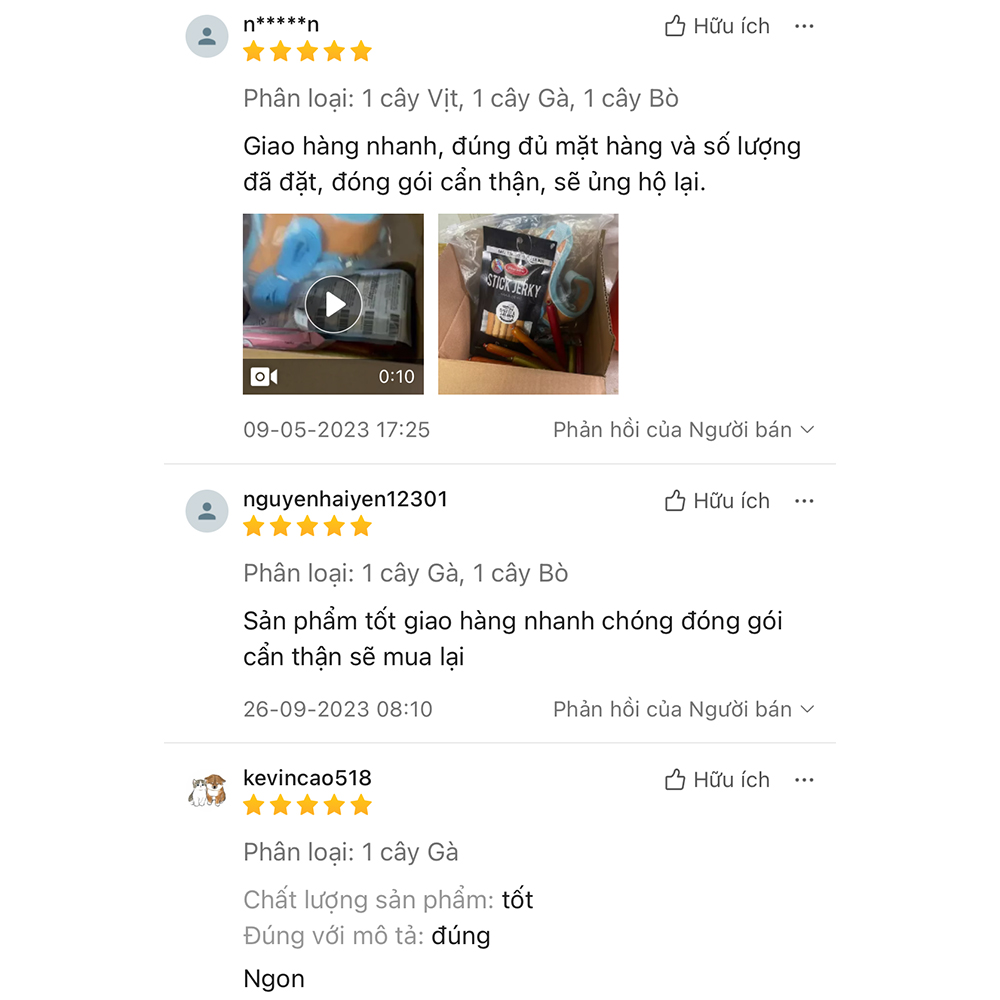Screen dimensions: 1000x1000
Task: Open the three-dot menu on kevincao518's review
Action: coord(804,780)
